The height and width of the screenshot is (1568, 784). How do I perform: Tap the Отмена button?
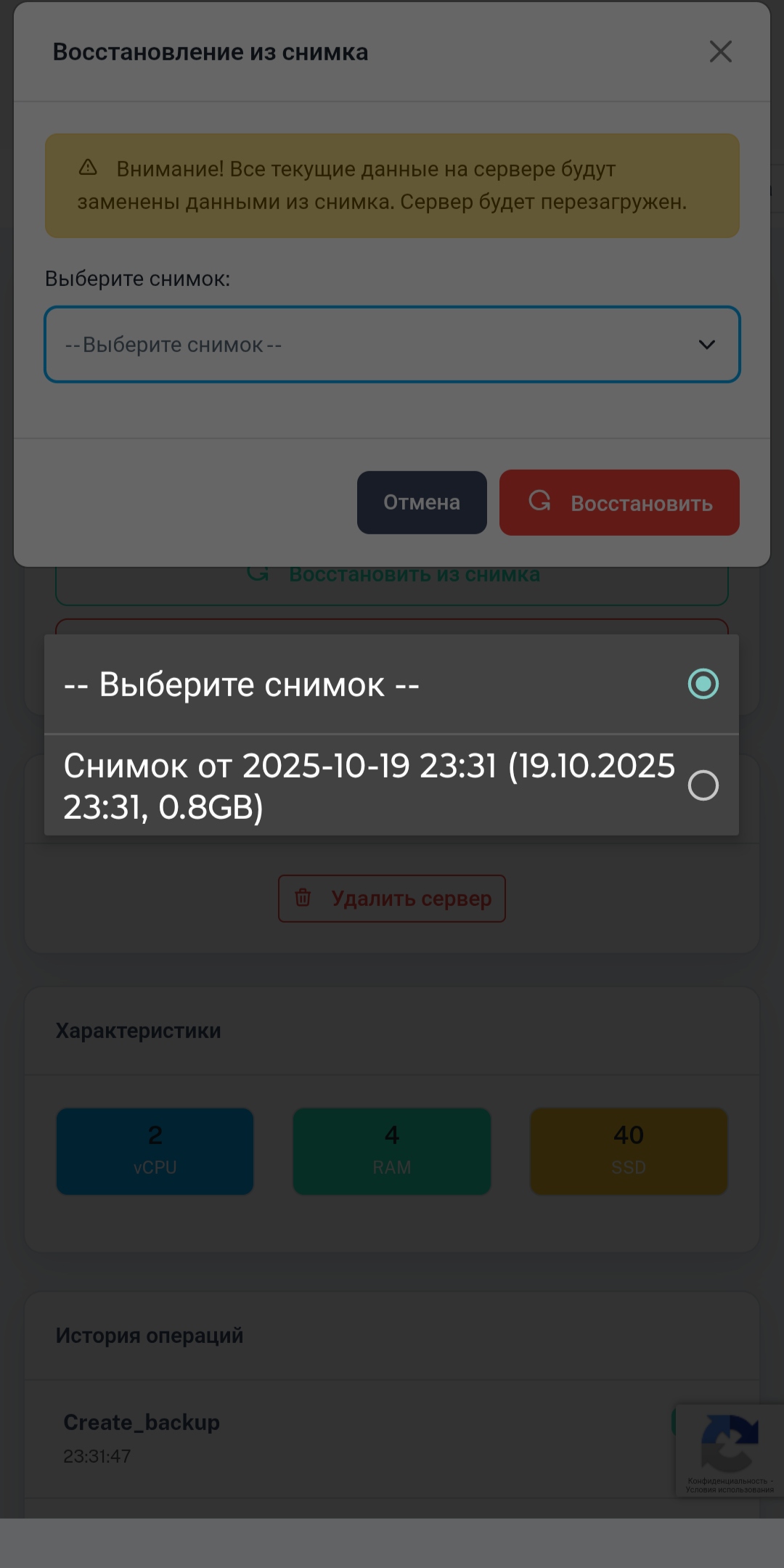click(422, 502)
